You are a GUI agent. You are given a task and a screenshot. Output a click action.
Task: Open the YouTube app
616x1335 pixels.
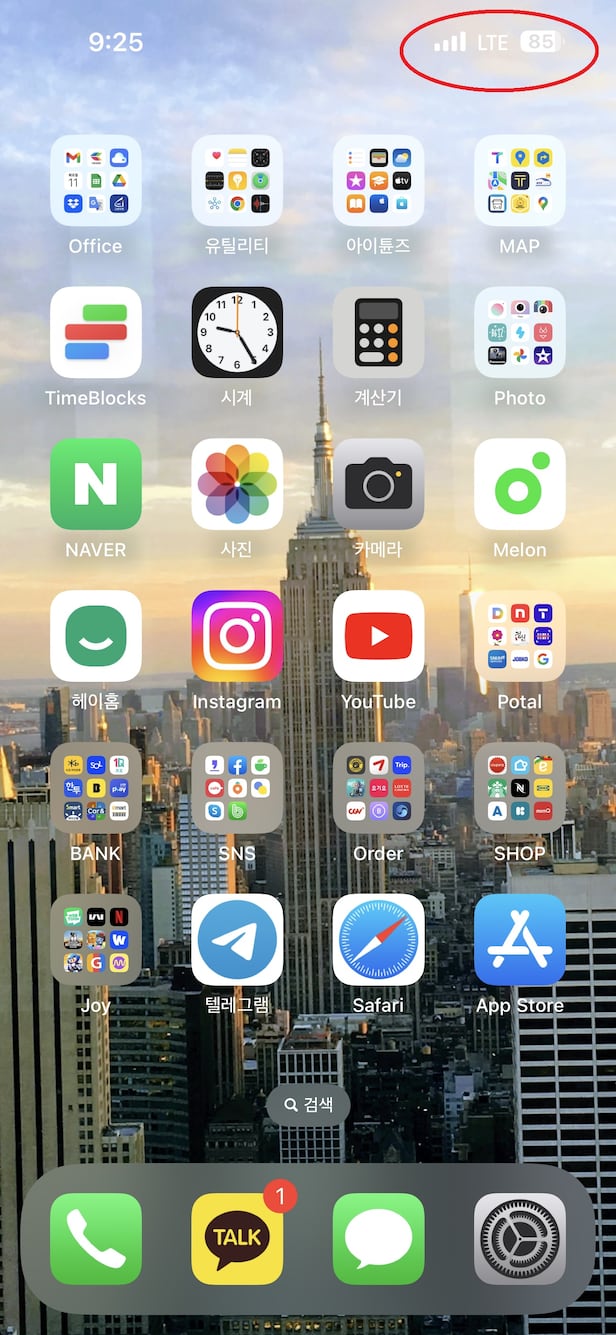click(378, 636)
